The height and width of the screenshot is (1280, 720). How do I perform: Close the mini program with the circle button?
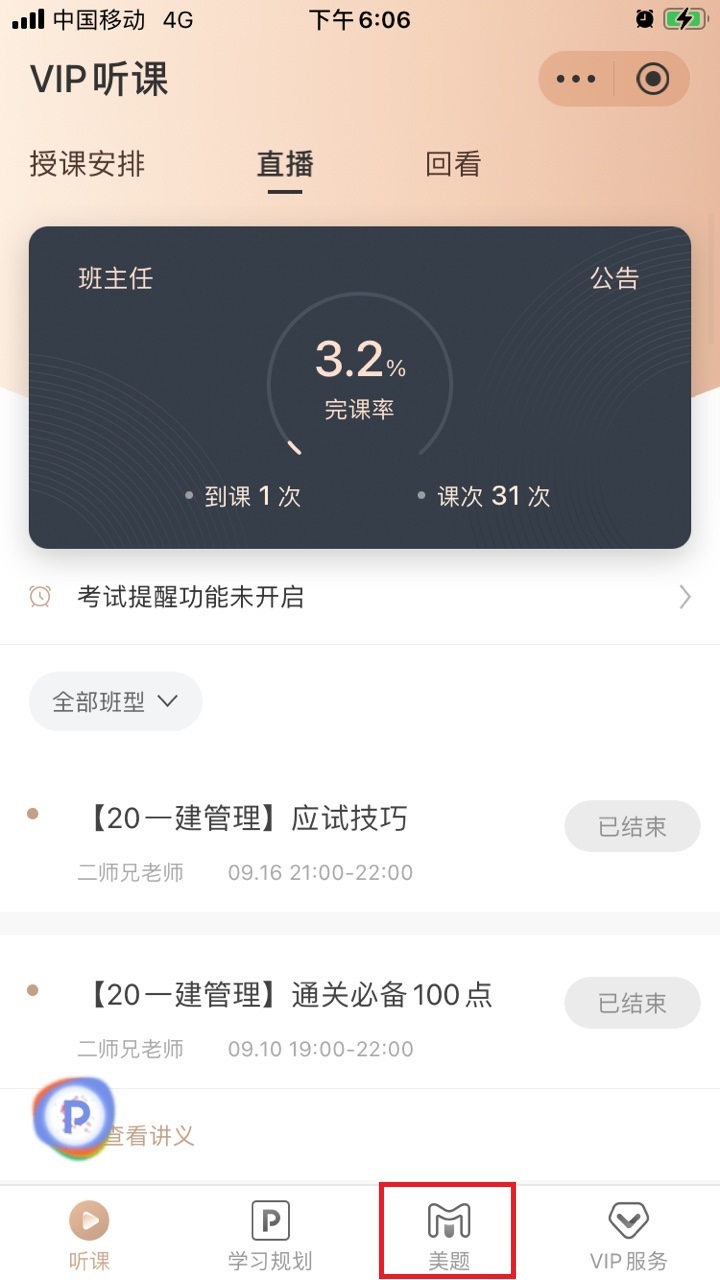pyautogui.click(x=653, y=79)
